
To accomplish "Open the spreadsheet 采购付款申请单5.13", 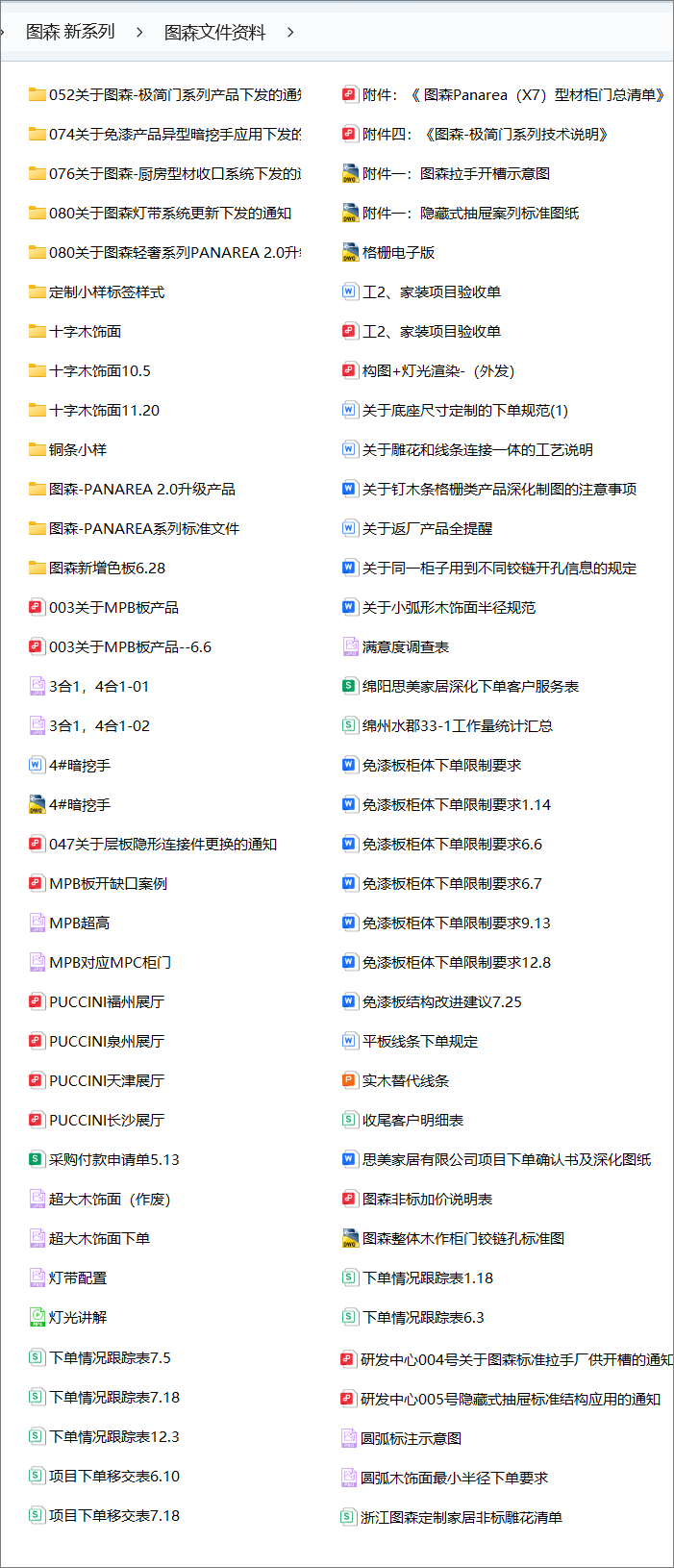I will [113, 1160].
